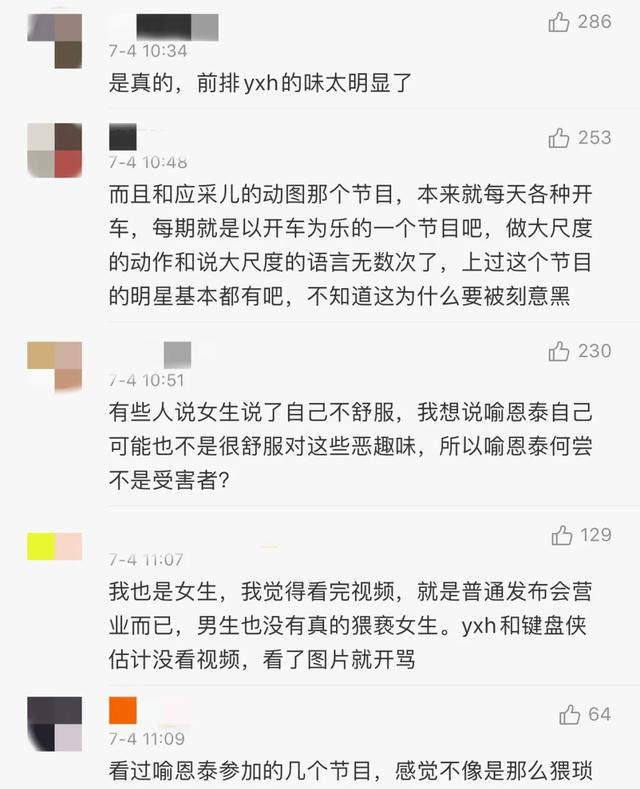
Task: Open avatar of the 7-4 11:09 commenter
Action: click(x=54, y=724)
